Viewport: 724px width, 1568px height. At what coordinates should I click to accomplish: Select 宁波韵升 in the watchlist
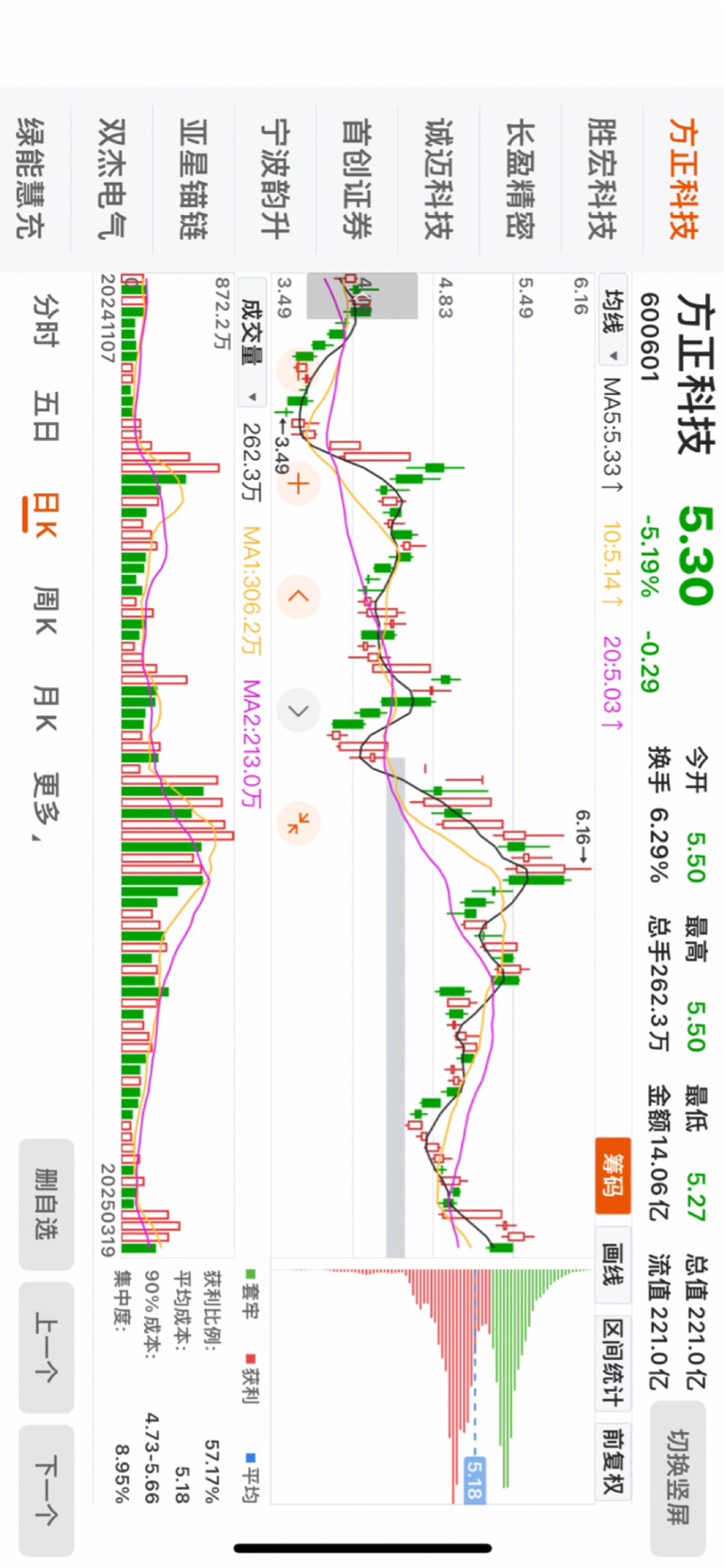coord(275,179)
